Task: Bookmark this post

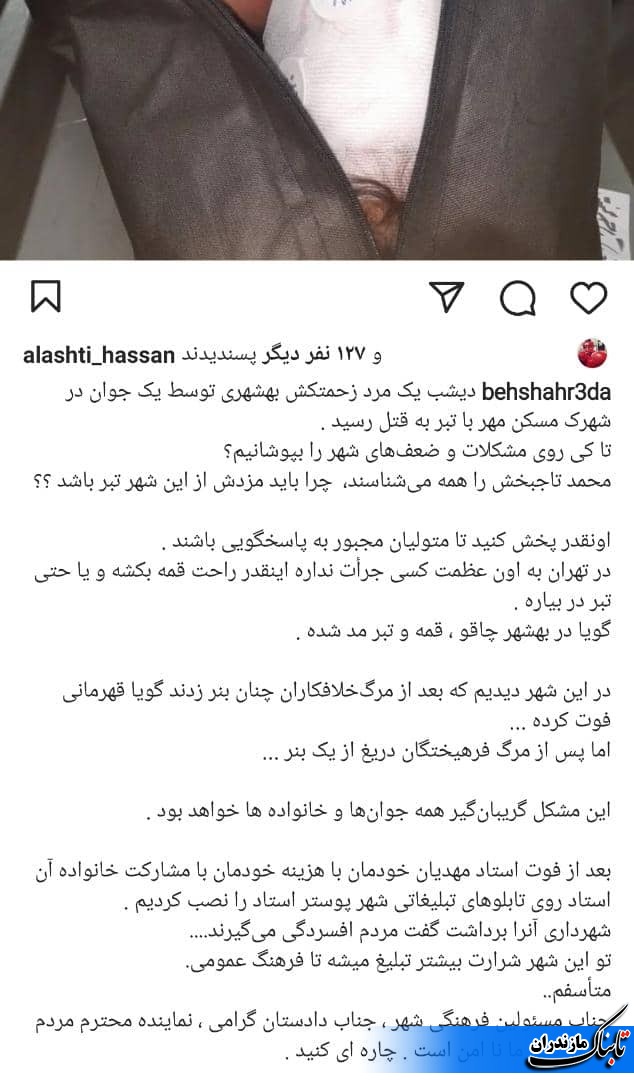Action: [x=45, y=297]
